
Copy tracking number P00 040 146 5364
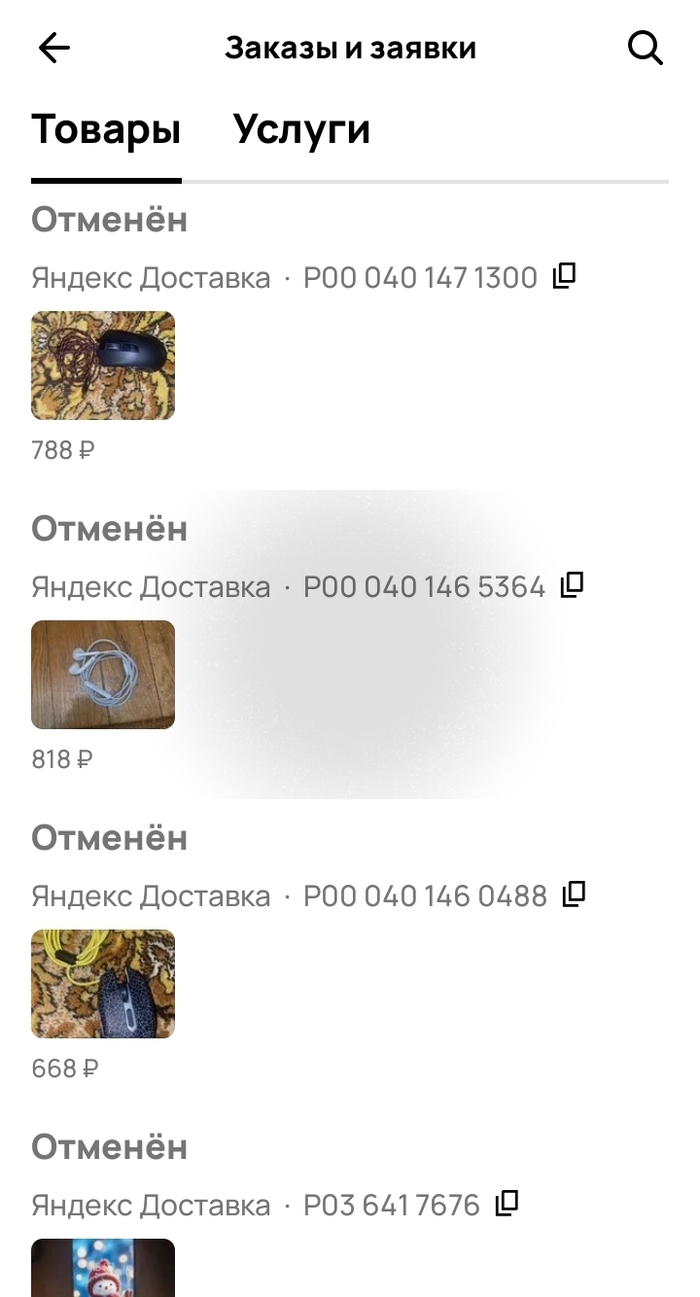pos(572,585)
